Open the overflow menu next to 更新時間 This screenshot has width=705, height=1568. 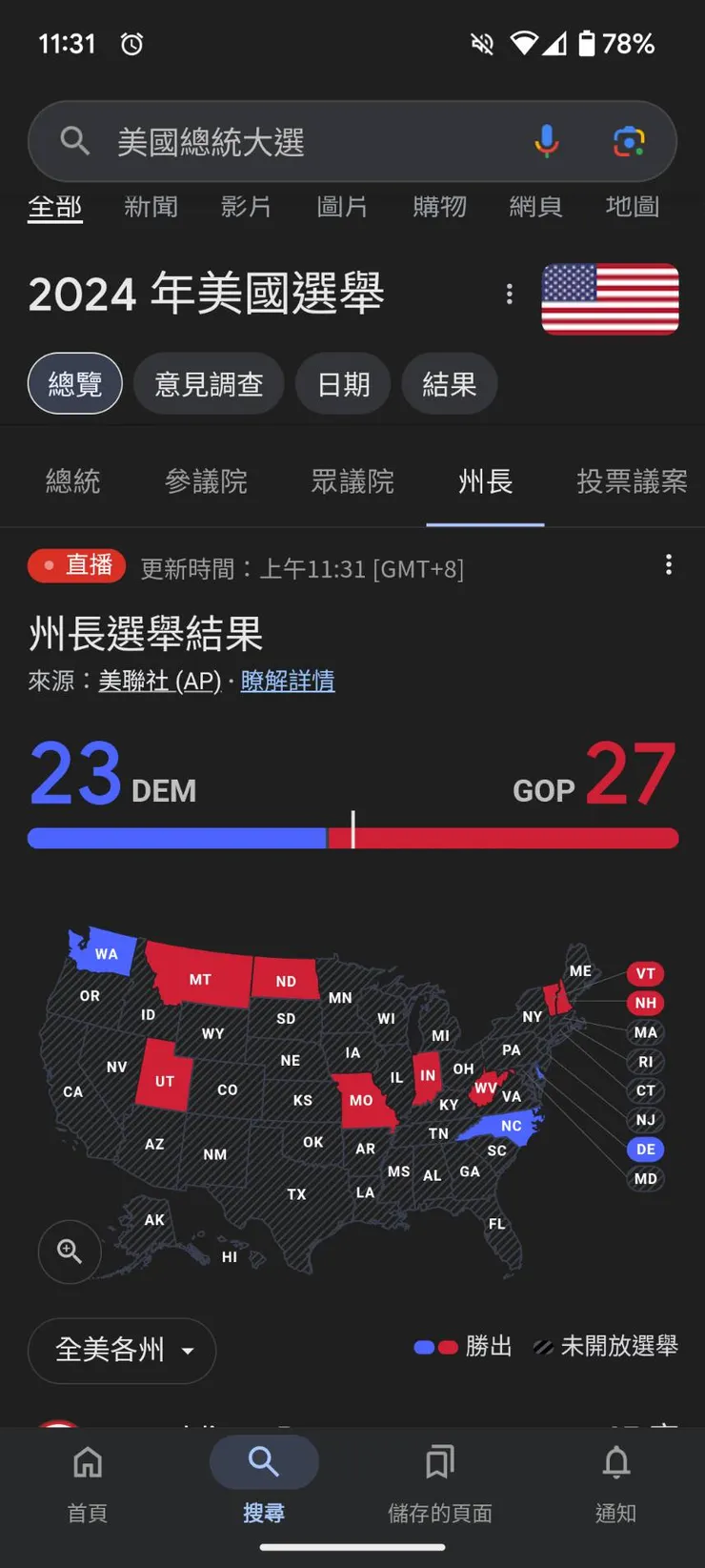coord(669,565)
